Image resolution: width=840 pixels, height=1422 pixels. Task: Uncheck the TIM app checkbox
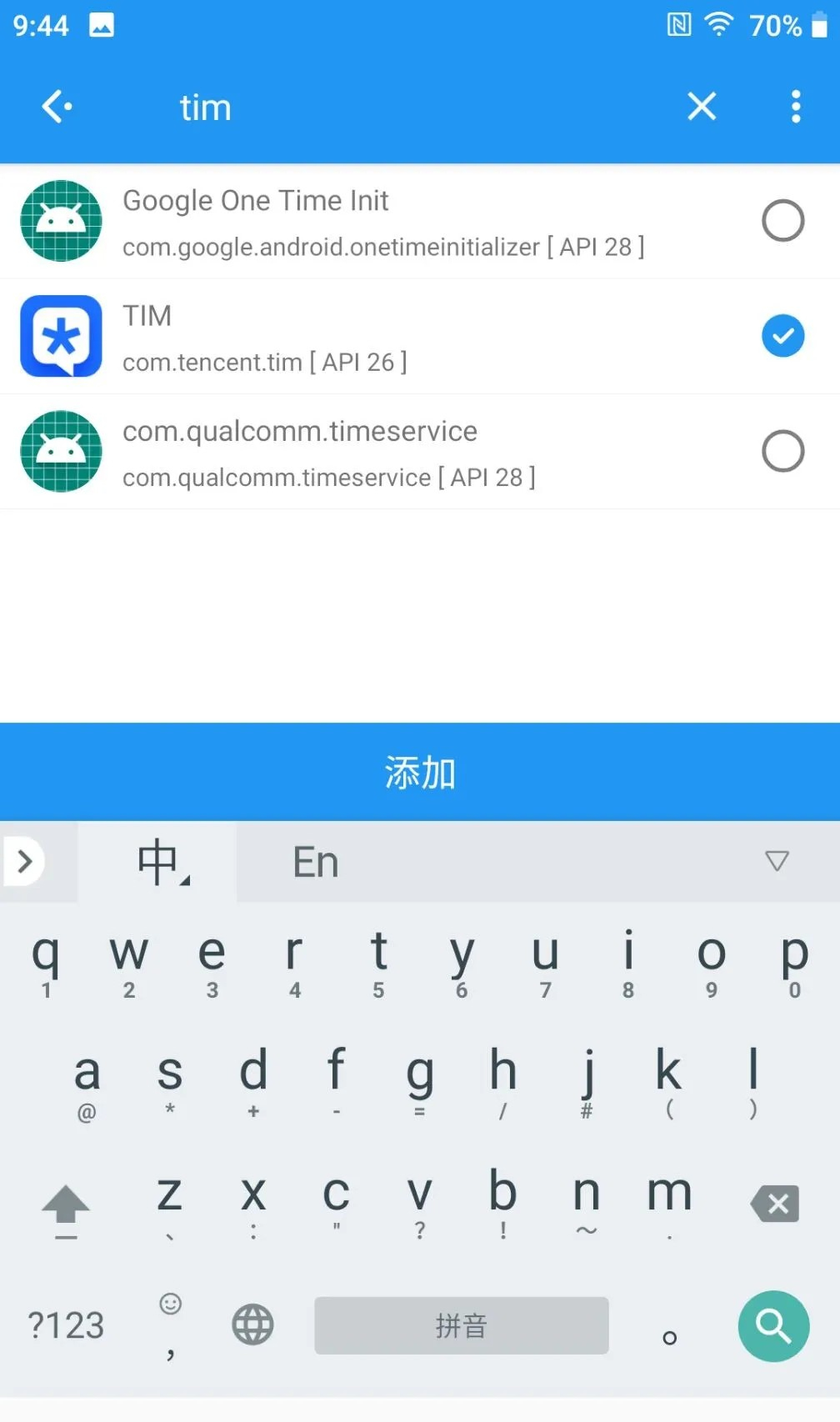(x=782, y=336)
